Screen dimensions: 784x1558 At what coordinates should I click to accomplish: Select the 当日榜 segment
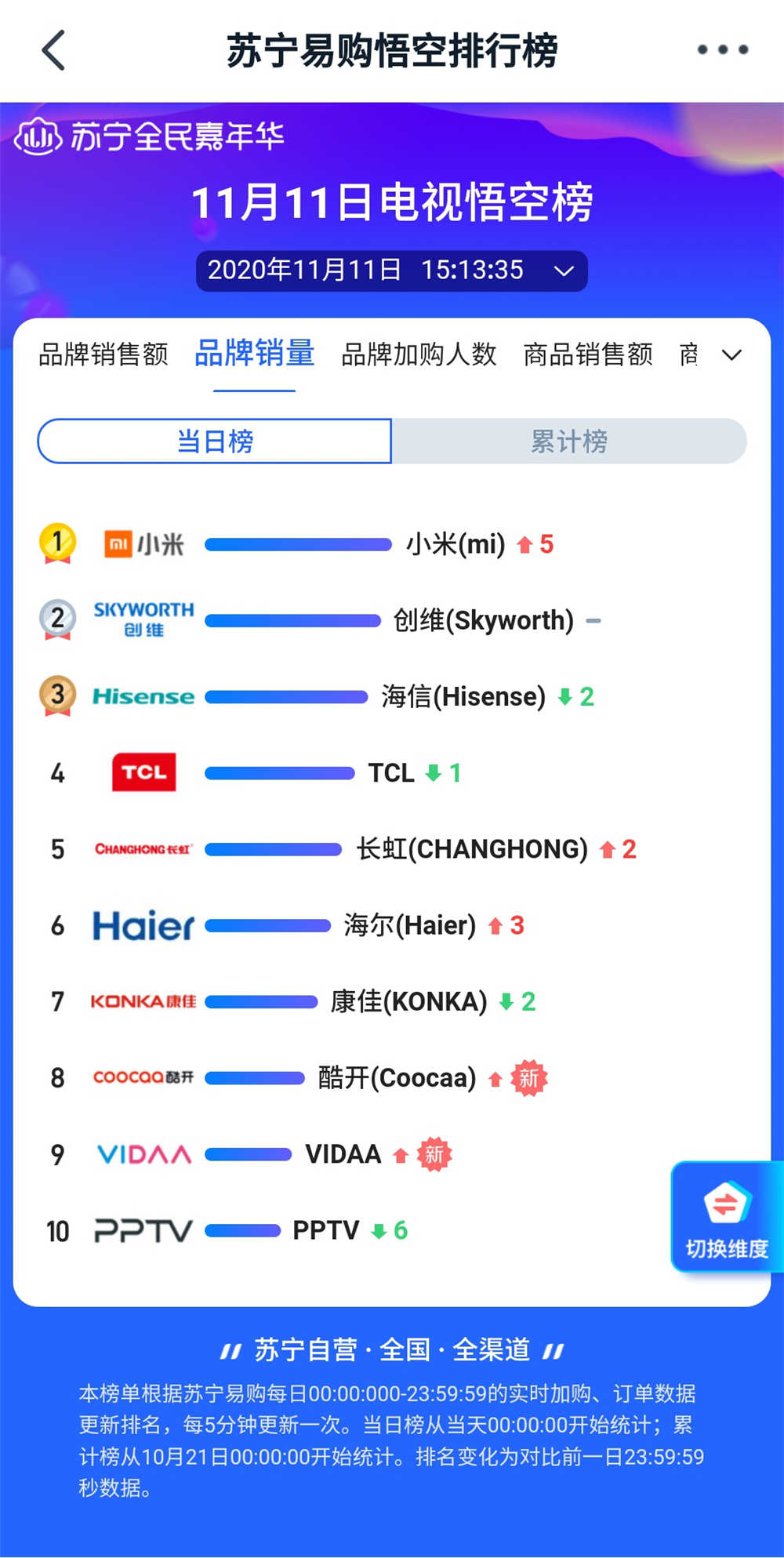tap(215, 441)
